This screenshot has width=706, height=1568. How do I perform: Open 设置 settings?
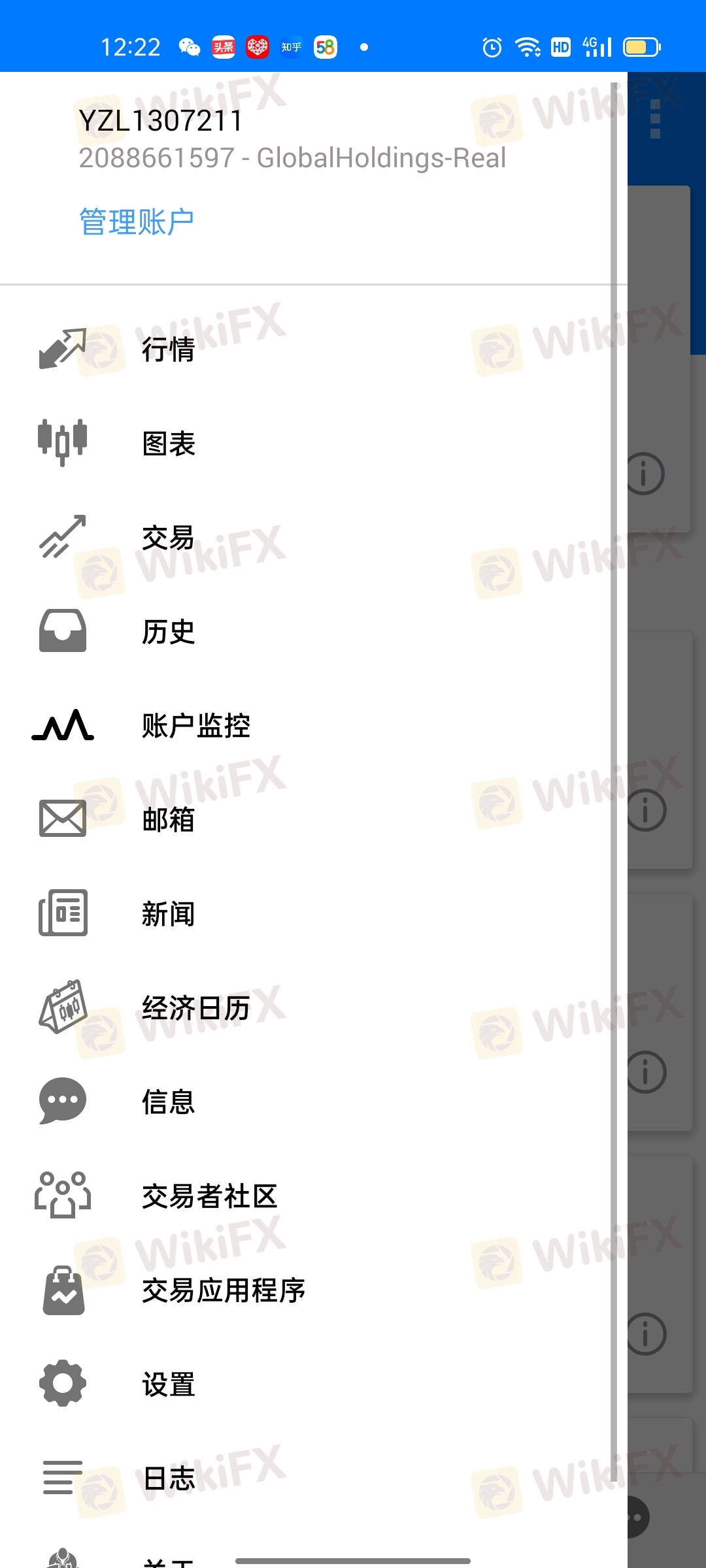point(169,1384)
